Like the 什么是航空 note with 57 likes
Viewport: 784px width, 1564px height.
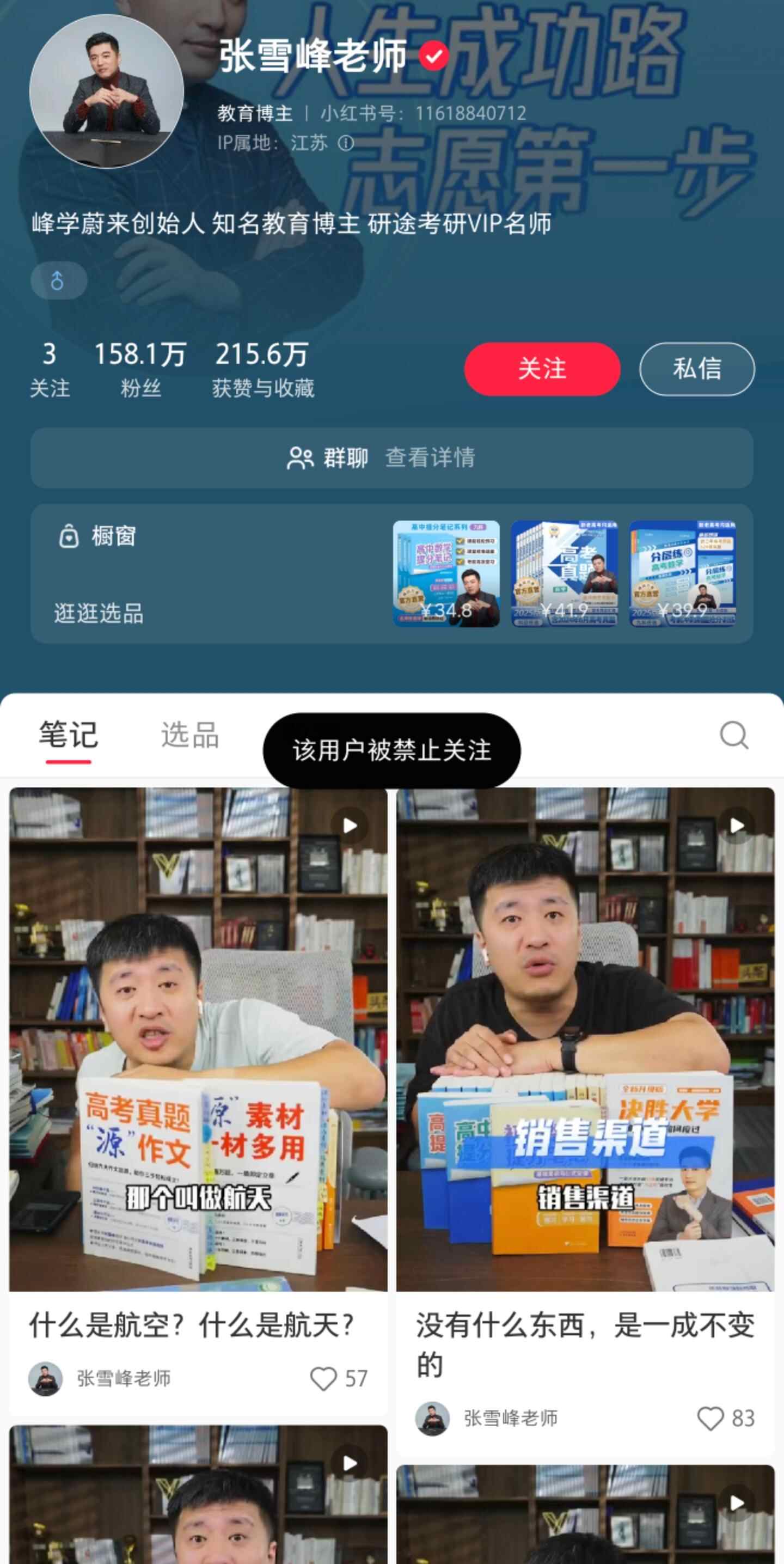pos(323,1378)
